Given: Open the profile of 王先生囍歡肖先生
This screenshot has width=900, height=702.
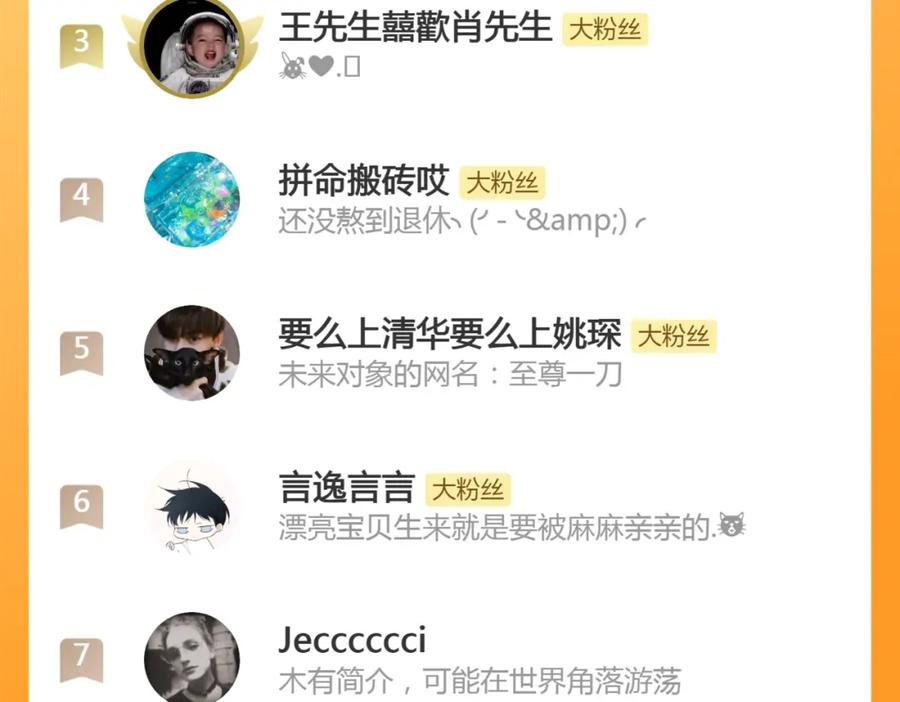Looking at the screenshot, I should tap(415, 28).
